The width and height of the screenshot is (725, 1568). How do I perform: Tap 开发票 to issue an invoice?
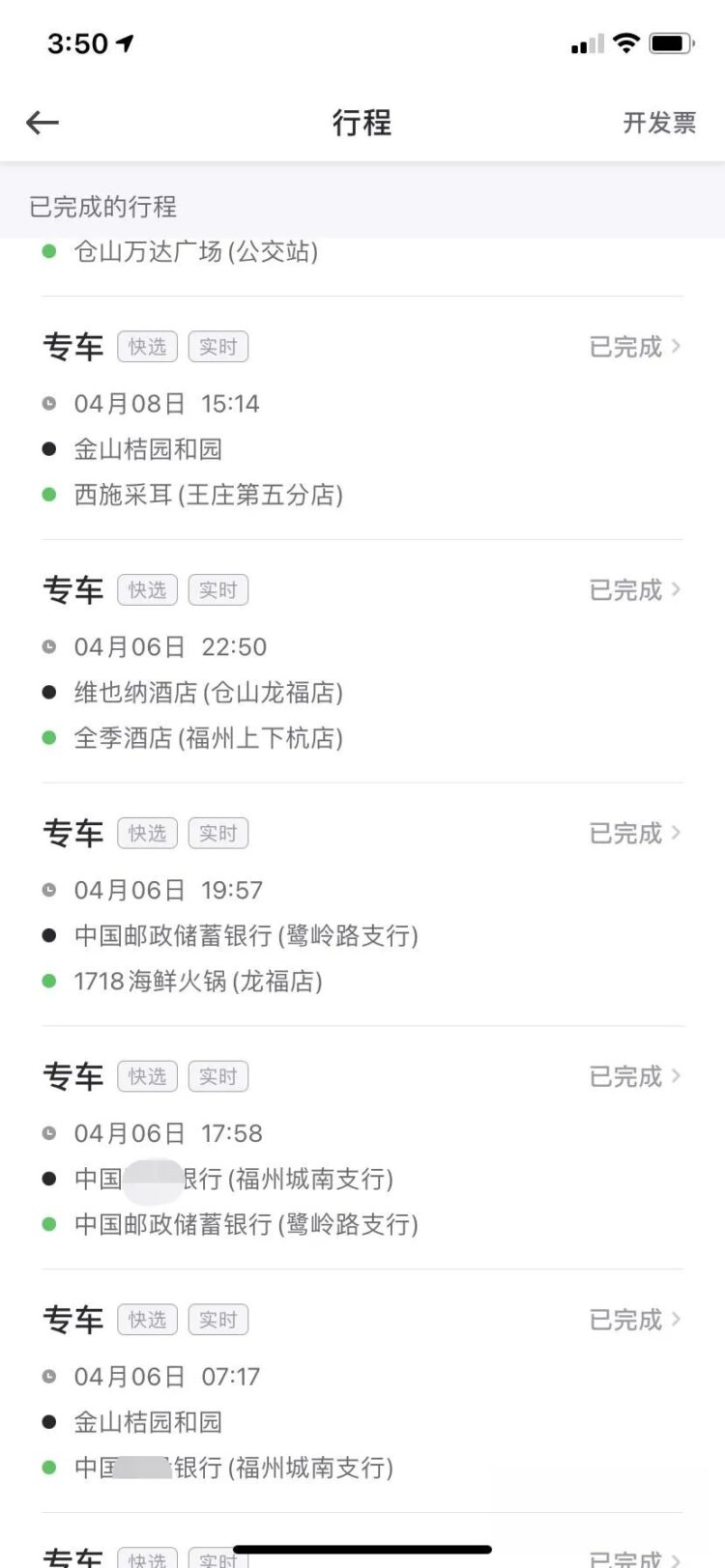[659, 123]
